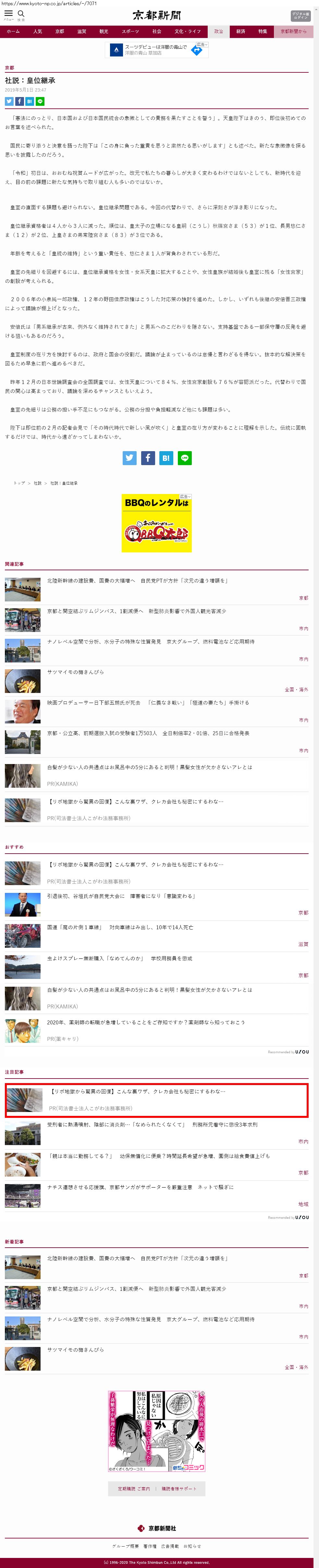This screenshot has width=319, height=1568.
Task: Open the BBQ太郎 rental advertisement
Action: pyautogui.click(x=156, y=523)
